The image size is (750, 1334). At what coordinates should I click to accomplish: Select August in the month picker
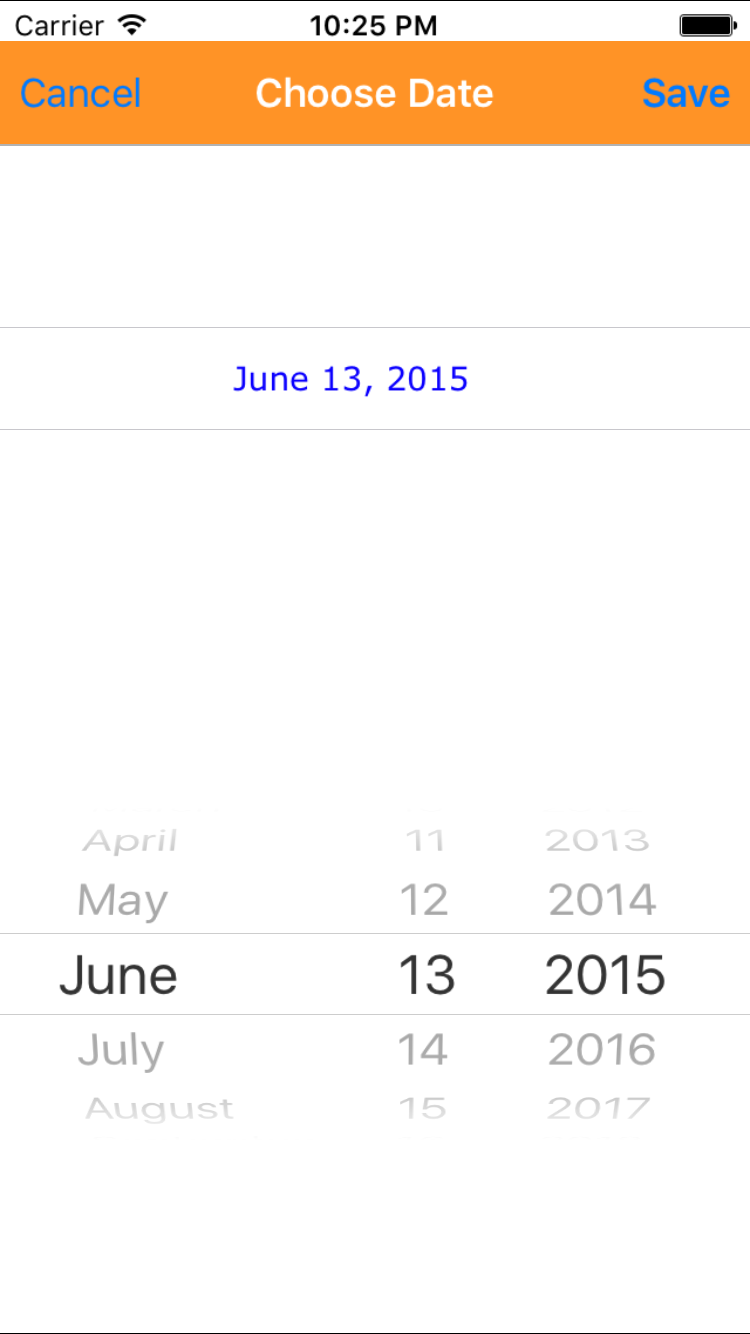click(x=159, y=1108)
